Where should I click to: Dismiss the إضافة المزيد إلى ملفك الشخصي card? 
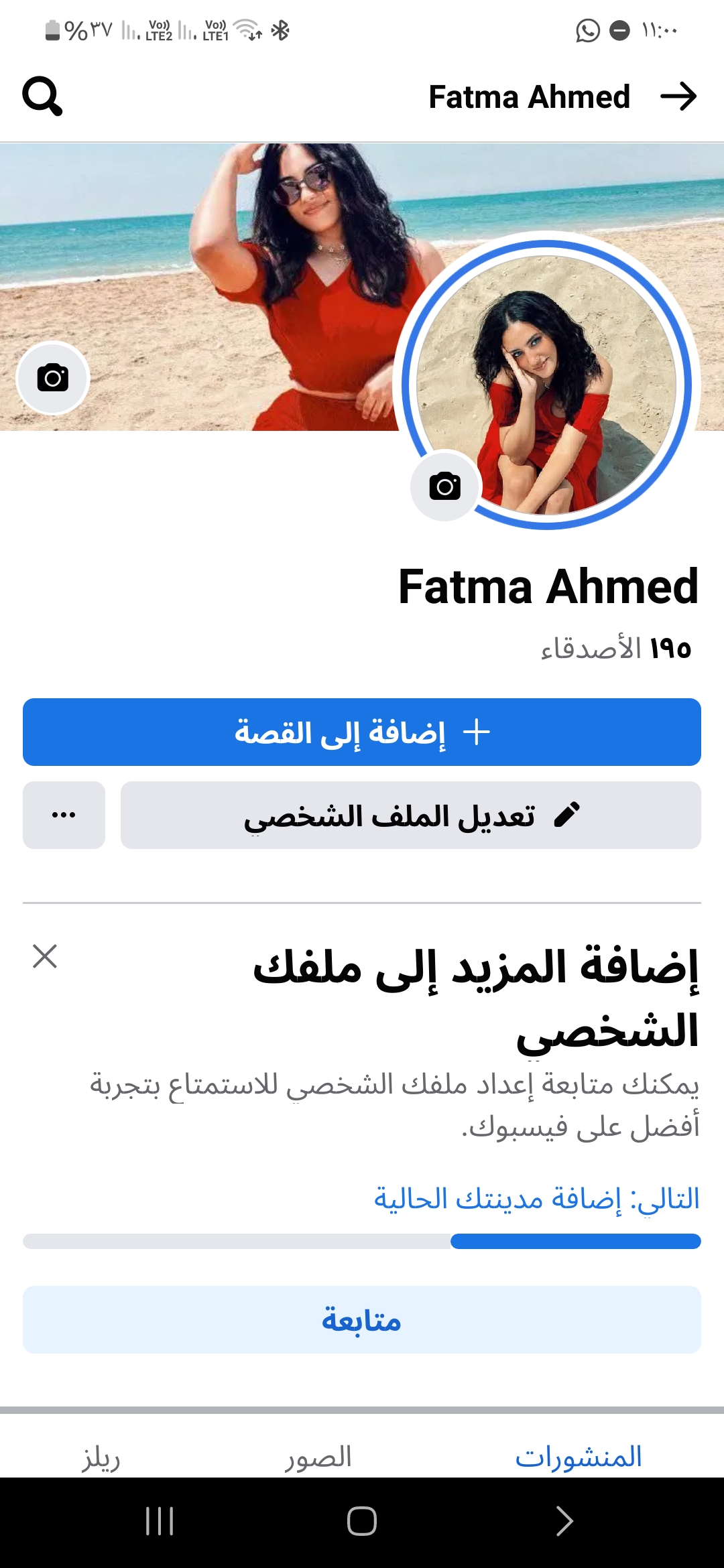click(x=45, y=956)
